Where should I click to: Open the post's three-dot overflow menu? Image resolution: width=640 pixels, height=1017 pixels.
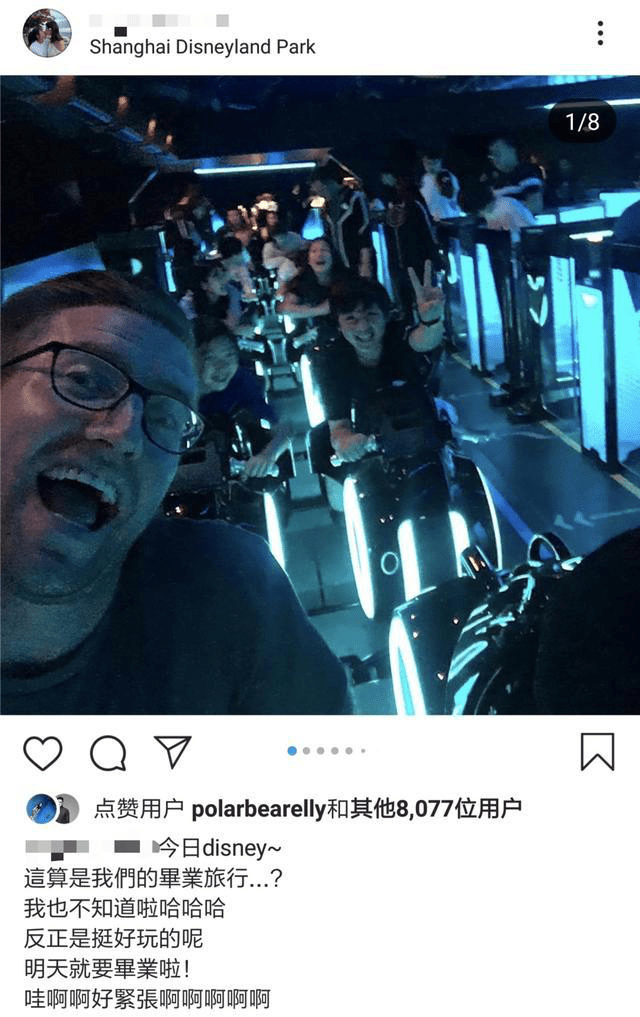(x=600, y=33)
